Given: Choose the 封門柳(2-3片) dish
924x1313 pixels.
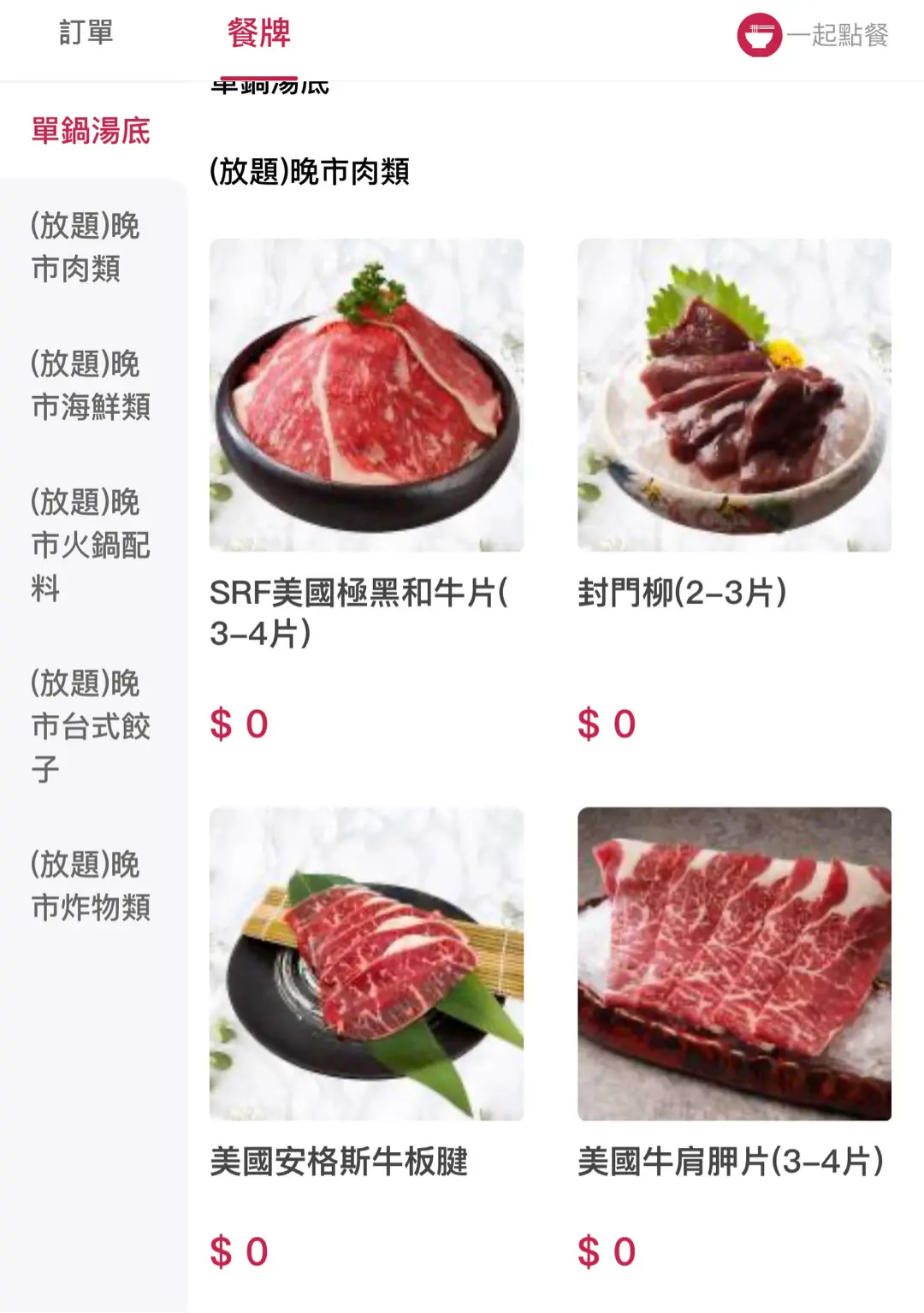Looking at the screenshot, I should point(734,395).
